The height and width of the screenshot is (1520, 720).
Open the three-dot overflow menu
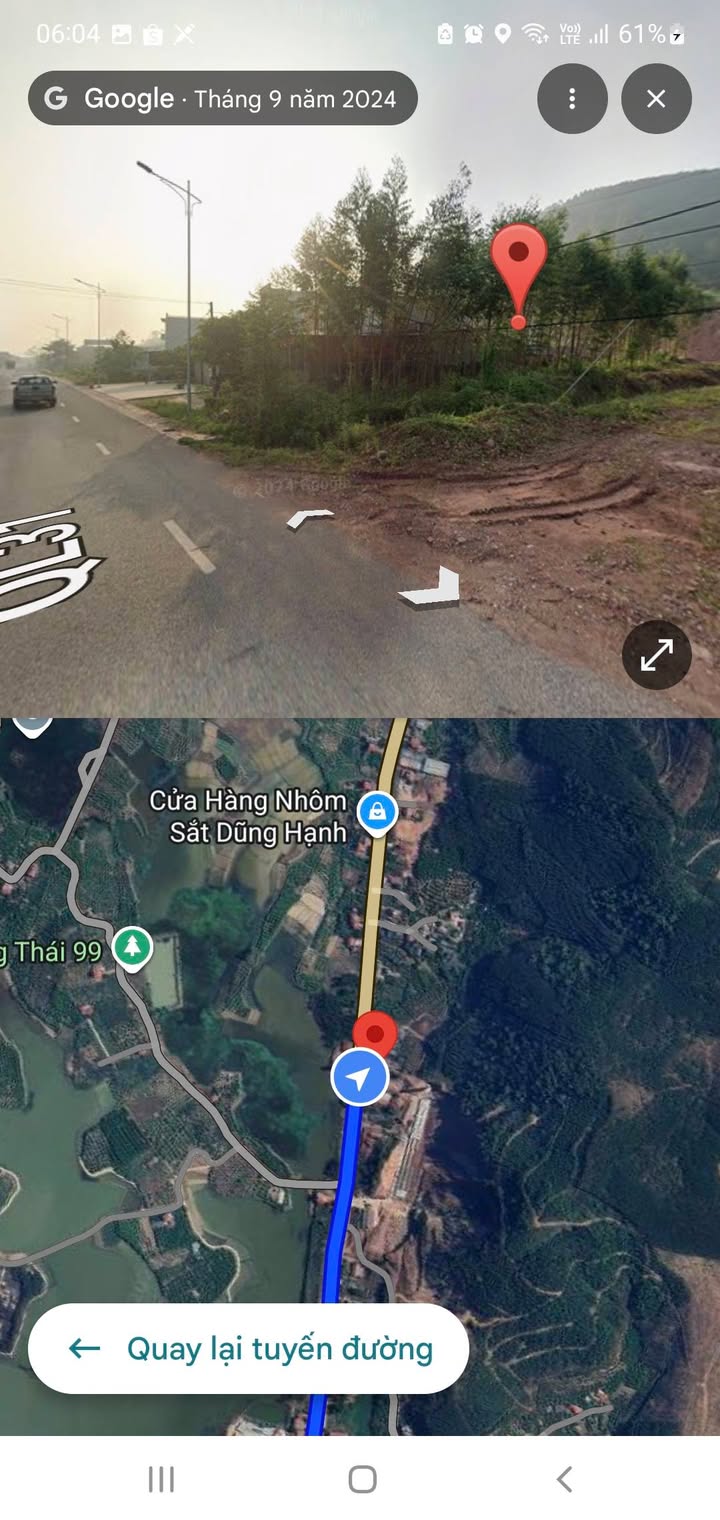click(x=572, y=99)
